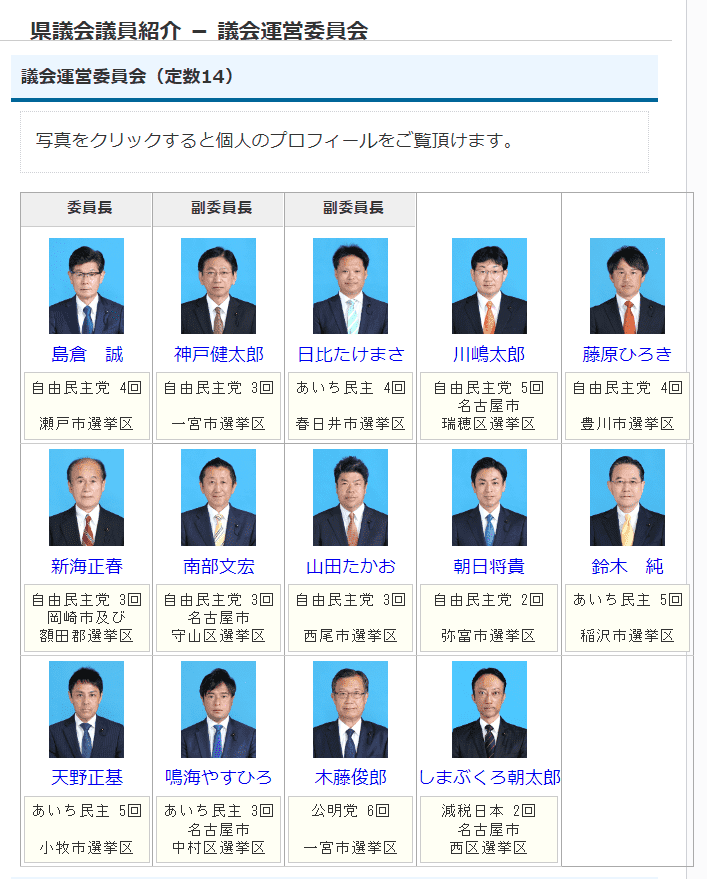Open 日比たけまさ's profile link
Image resolution: width=707 pixels, height=879 pixels.
pyautogui.click(x=350, y=354)
